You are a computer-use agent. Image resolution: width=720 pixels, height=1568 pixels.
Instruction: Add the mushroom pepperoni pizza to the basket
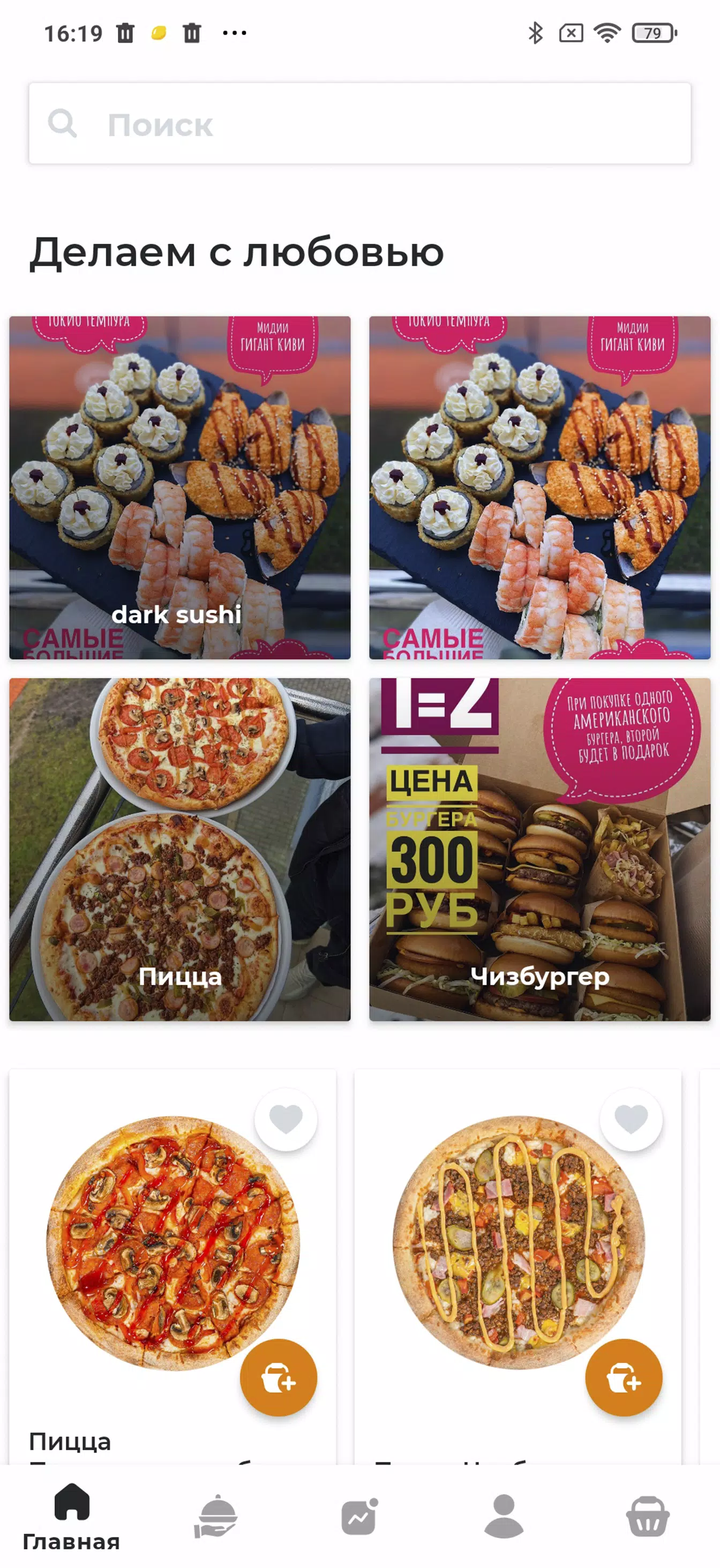[279, 1378]
